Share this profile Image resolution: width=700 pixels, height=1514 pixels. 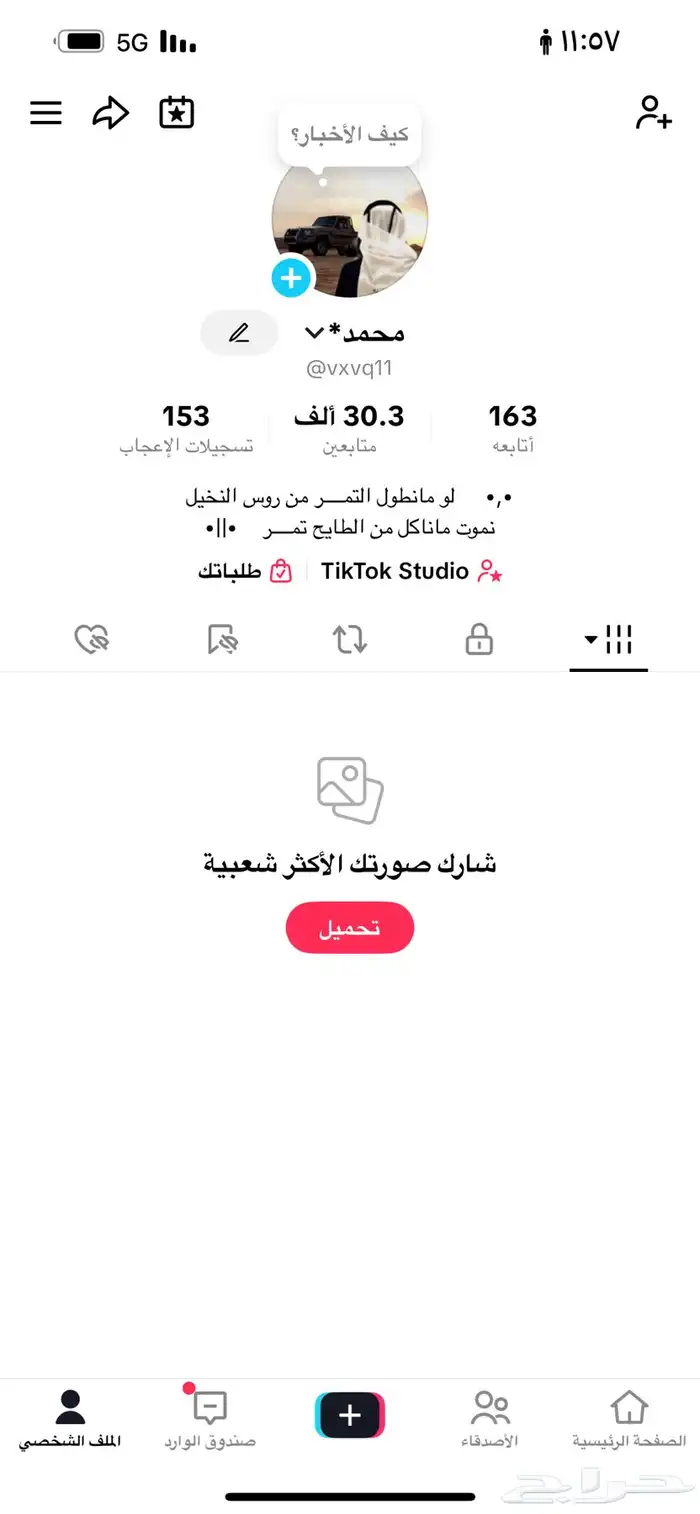[x=110, y=113]
